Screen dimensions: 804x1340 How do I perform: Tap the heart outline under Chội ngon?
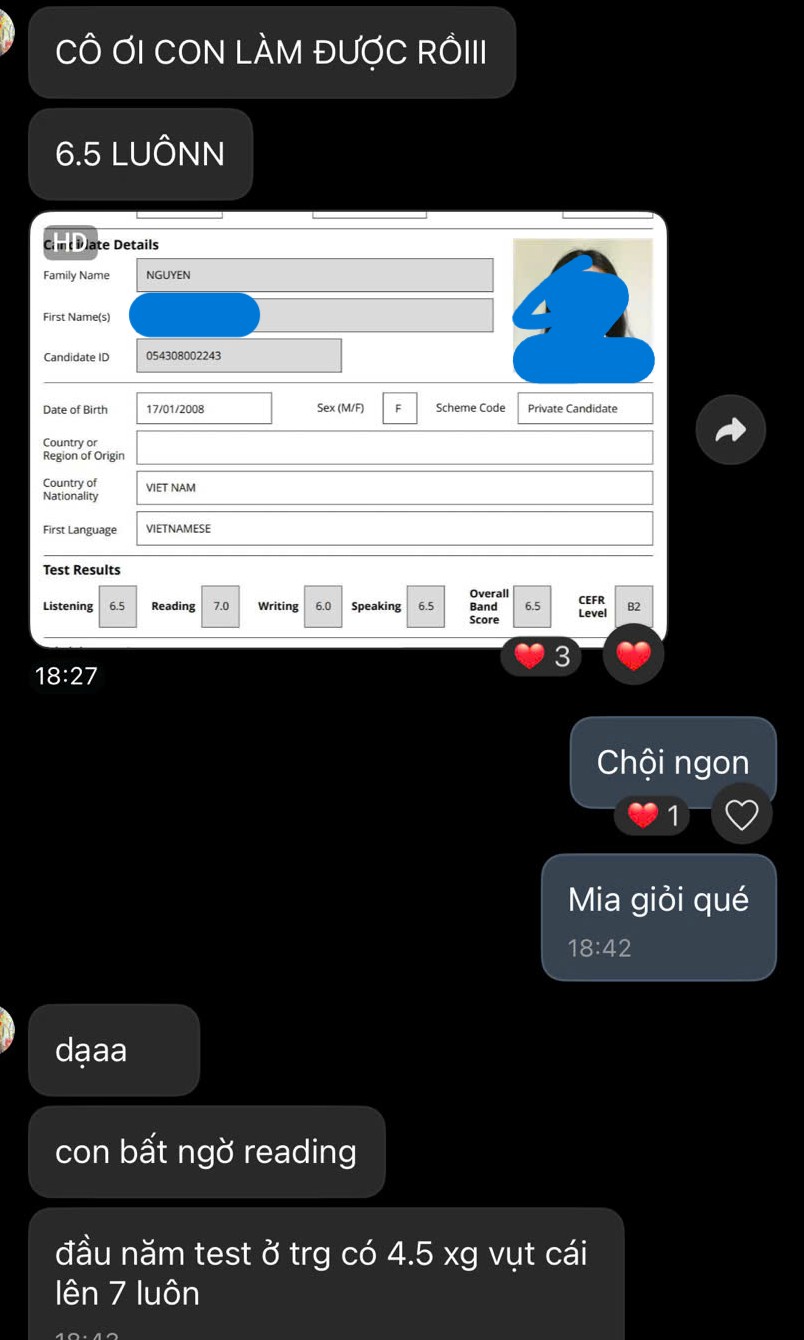pyautogui.click(x=741, y=814)
